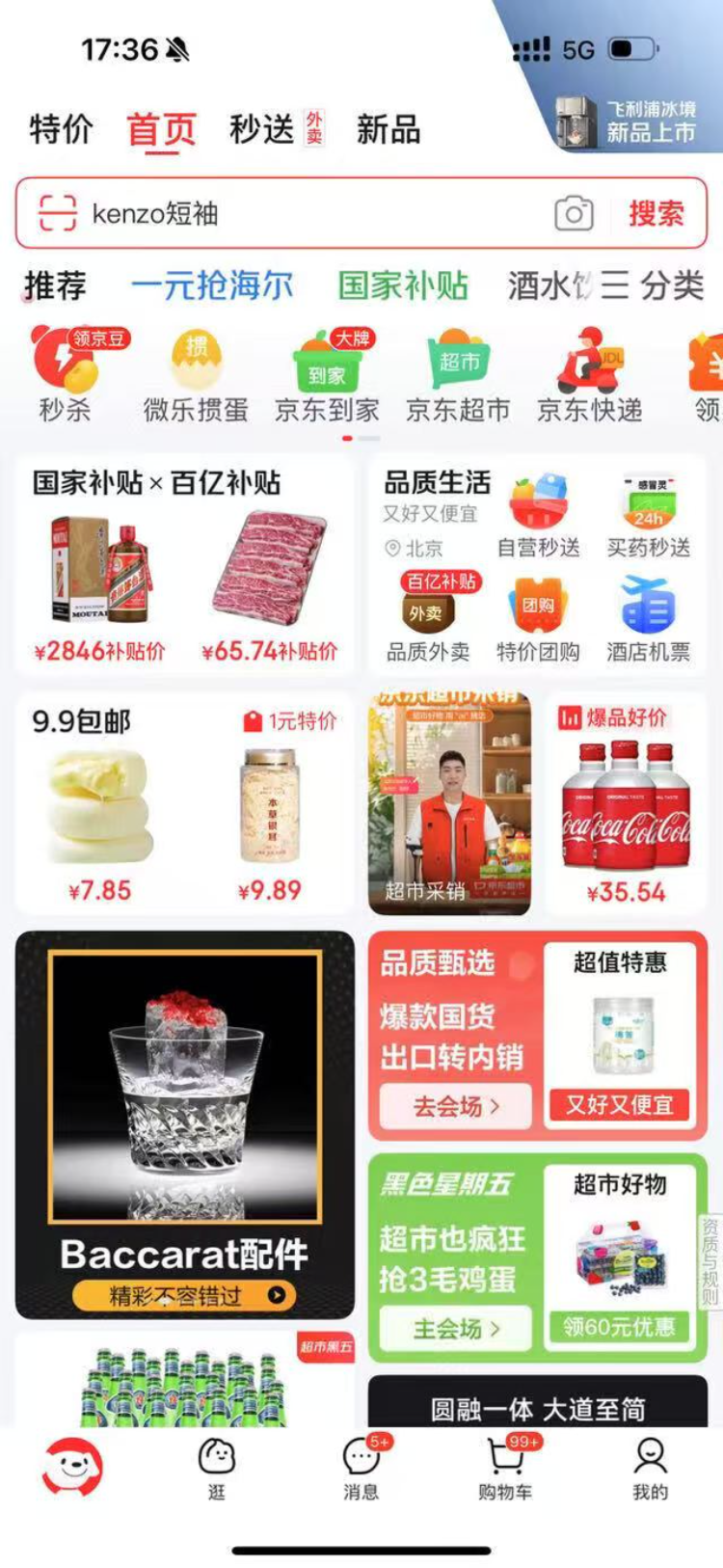Image resolution: width=723 pixels, height=1568 pixels.
Task: Open the 秒杀 flash sale shortcut
Action: pos(65,378)
